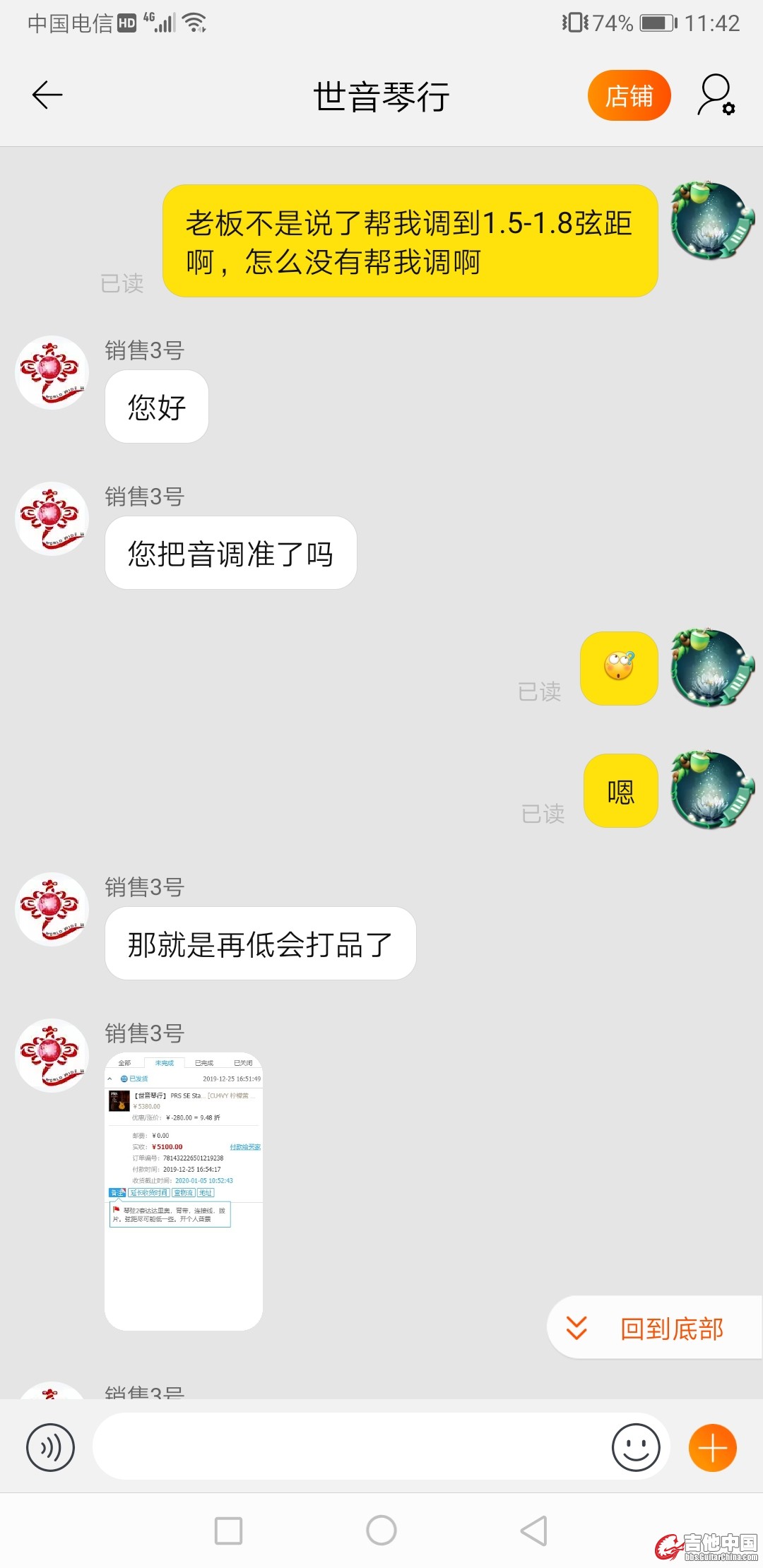The width and height of the screenshot is (763, 1568).
Task: Jump to bottom with 回到底部
Action: [x=653, y=1329]
